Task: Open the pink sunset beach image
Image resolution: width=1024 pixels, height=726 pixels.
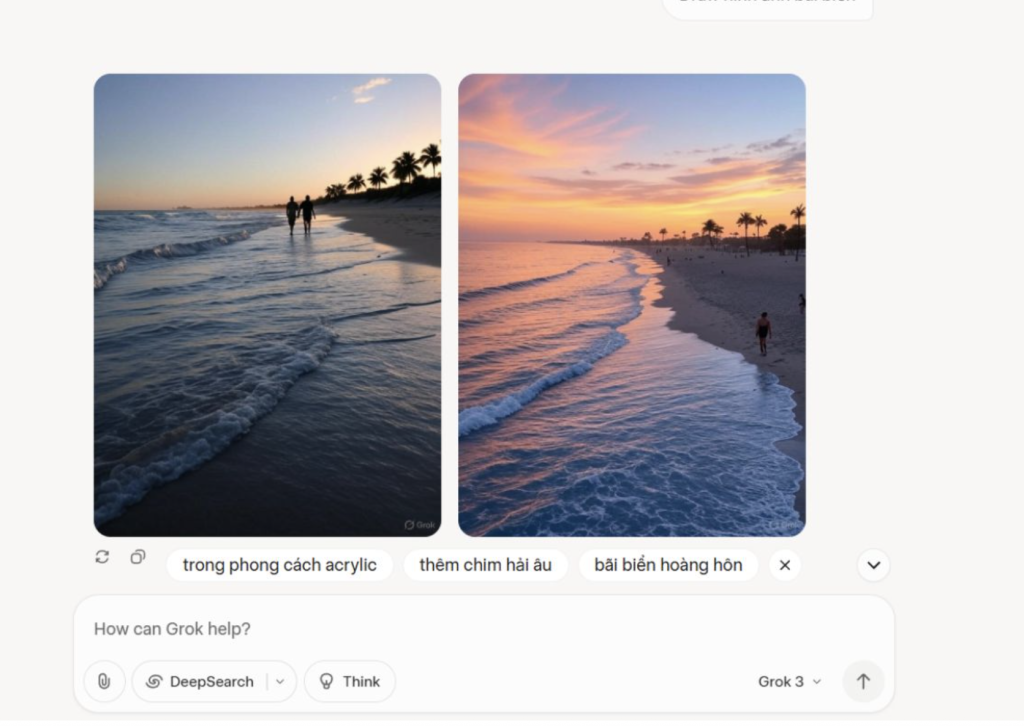Action: (631, 305)
